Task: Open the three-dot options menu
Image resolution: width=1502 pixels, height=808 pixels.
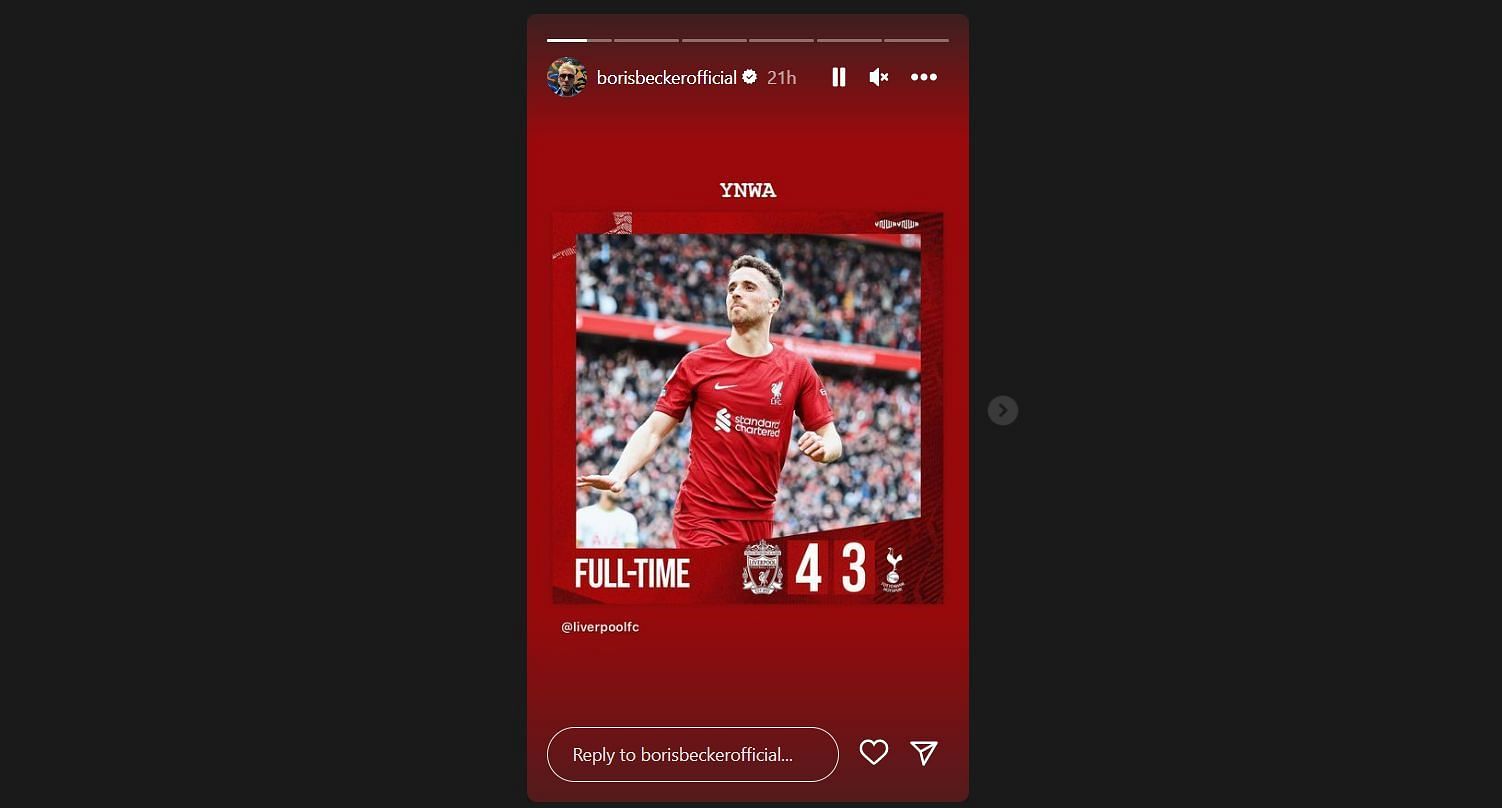Action: [924, 77]
